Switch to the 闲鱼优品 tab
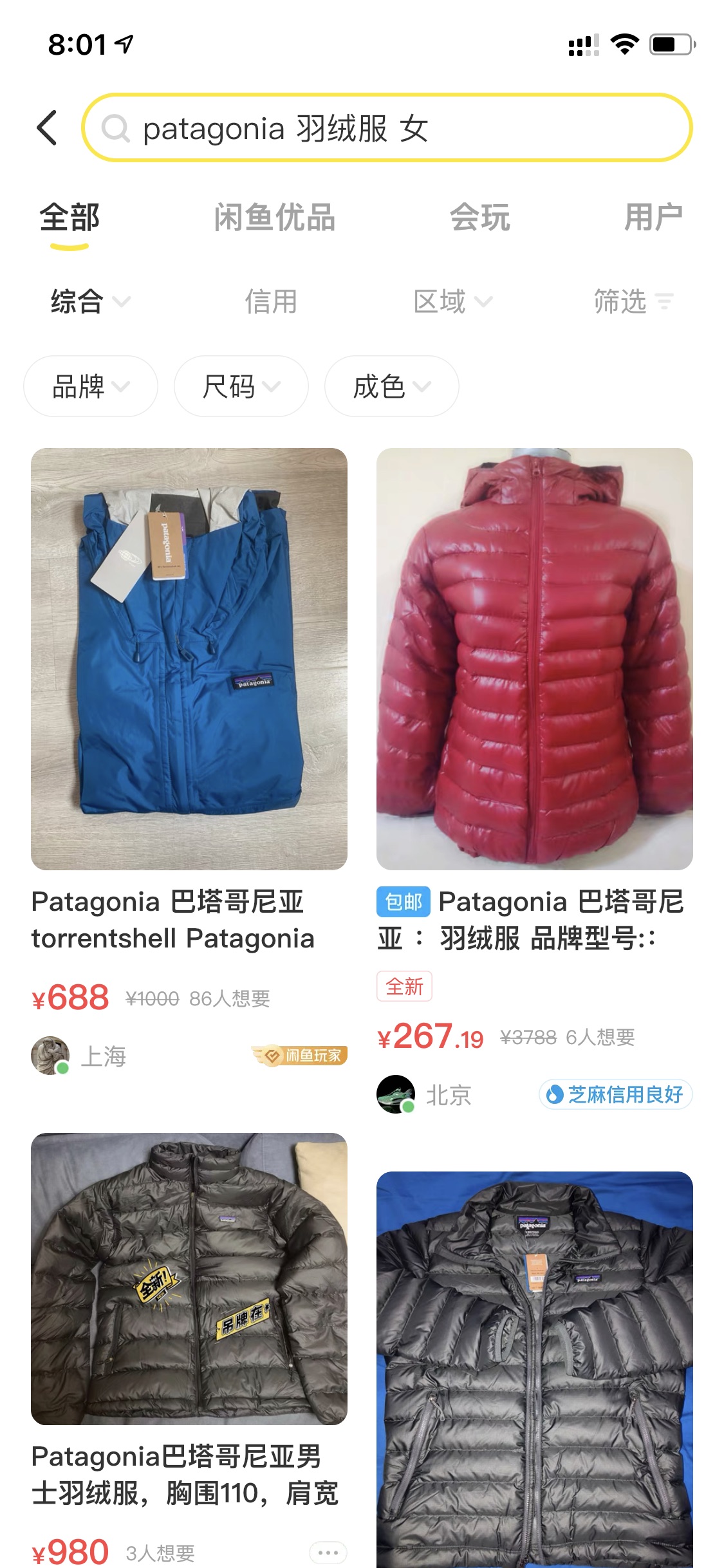 point(274,218)
